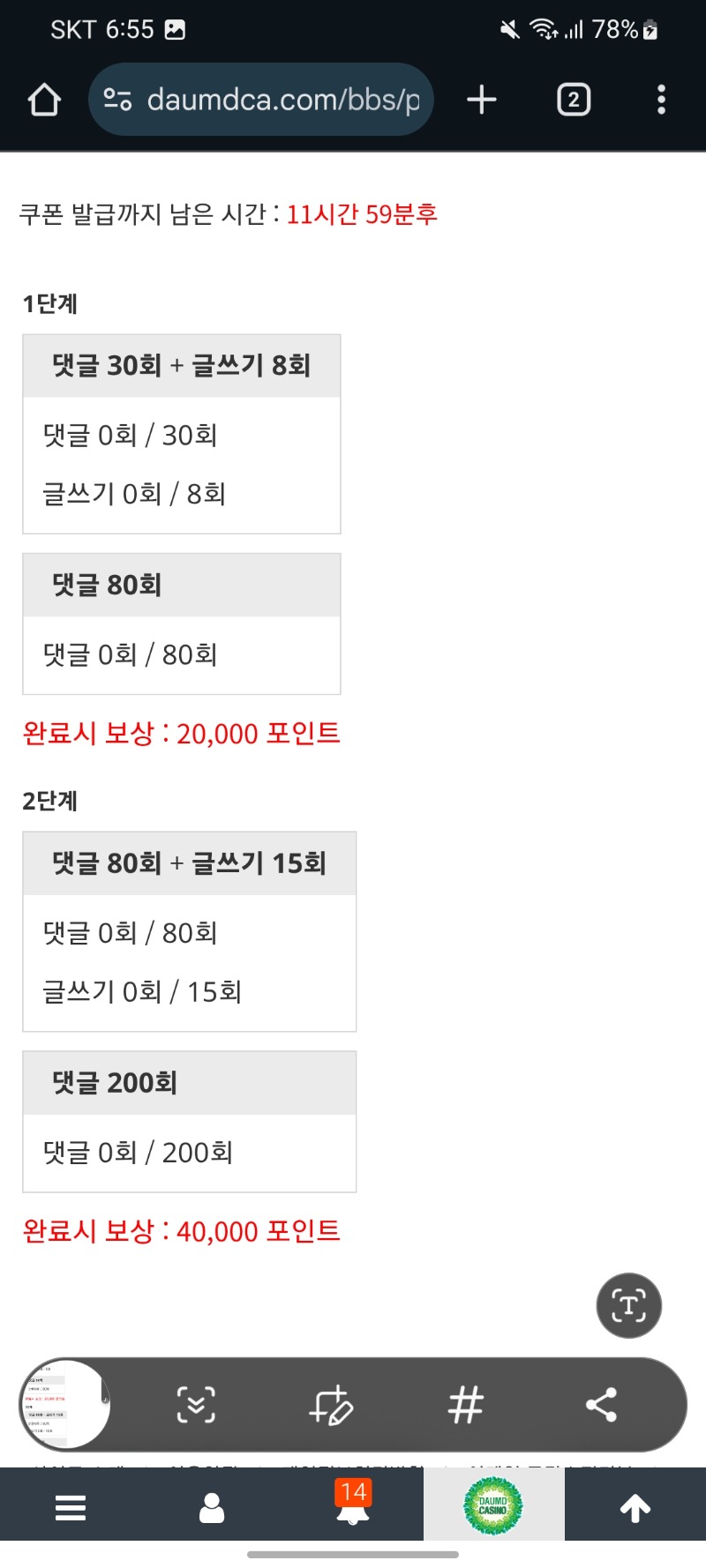
Task: Open the screenshot preview thumbnail
Action: tap(65, 1404)
